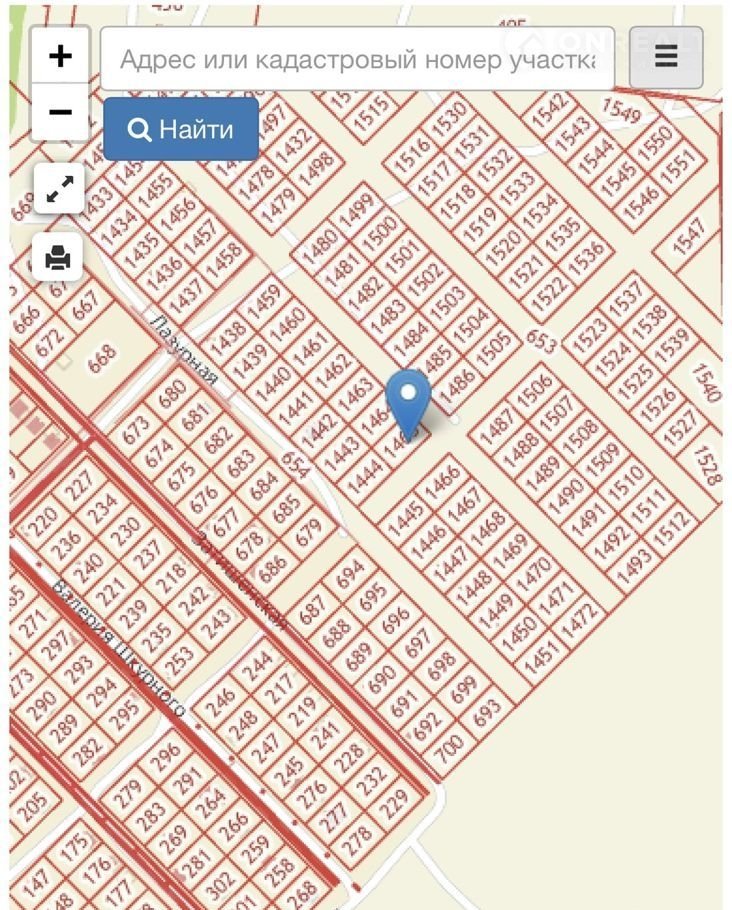Print the map
732x910 pixels.
[59, 258]
